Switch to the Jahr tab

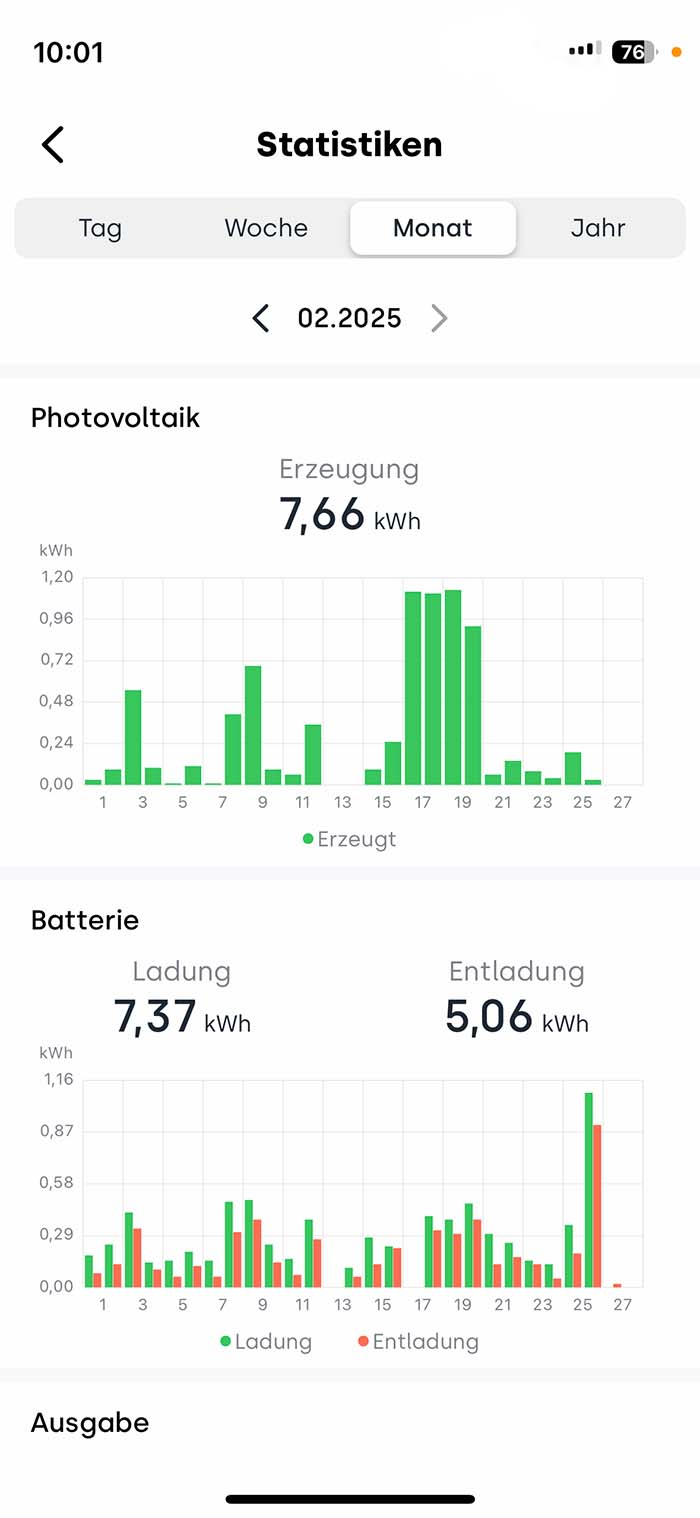coord(598,228)
